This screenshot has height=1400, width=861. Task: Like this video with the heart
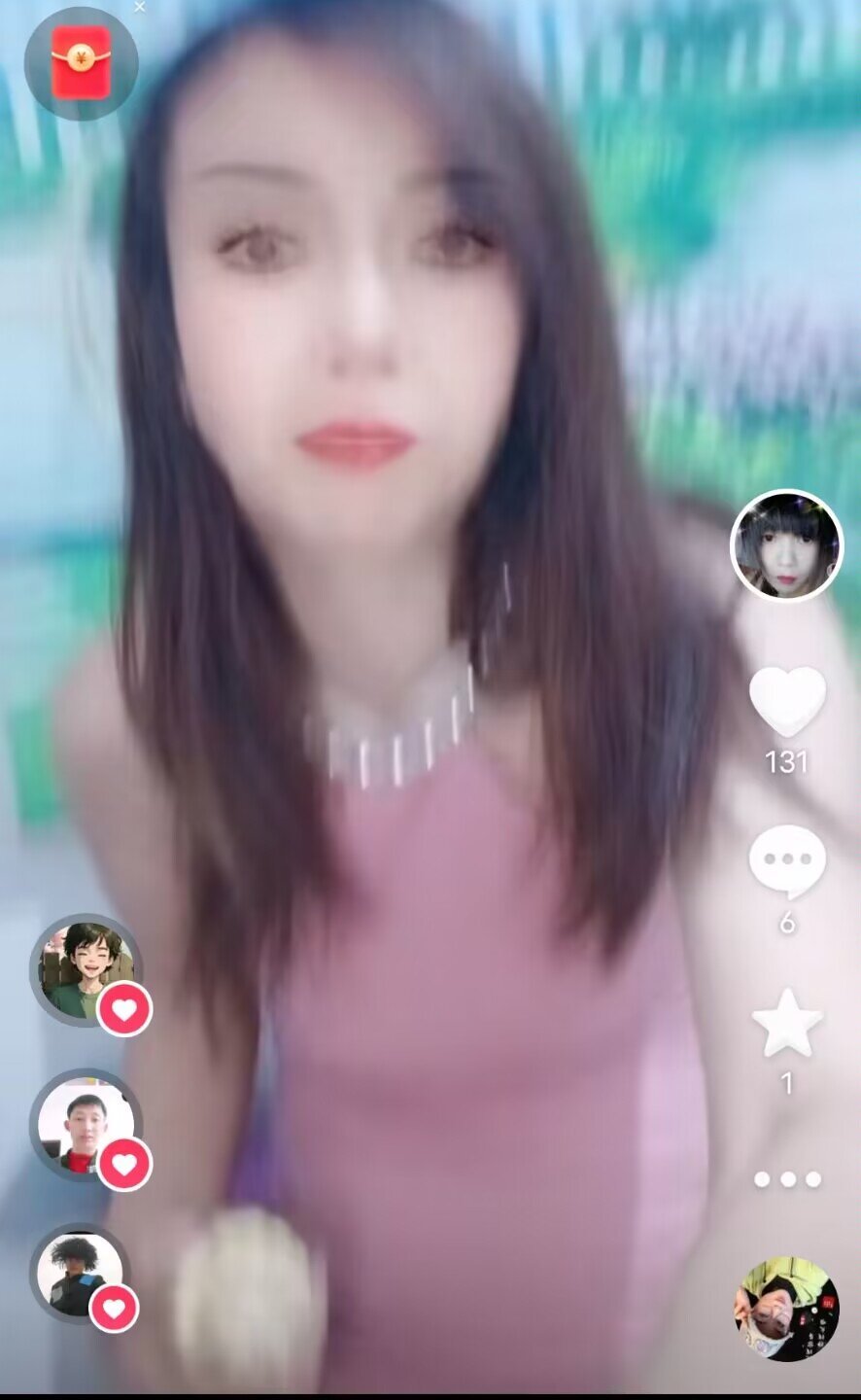(786, 701)
